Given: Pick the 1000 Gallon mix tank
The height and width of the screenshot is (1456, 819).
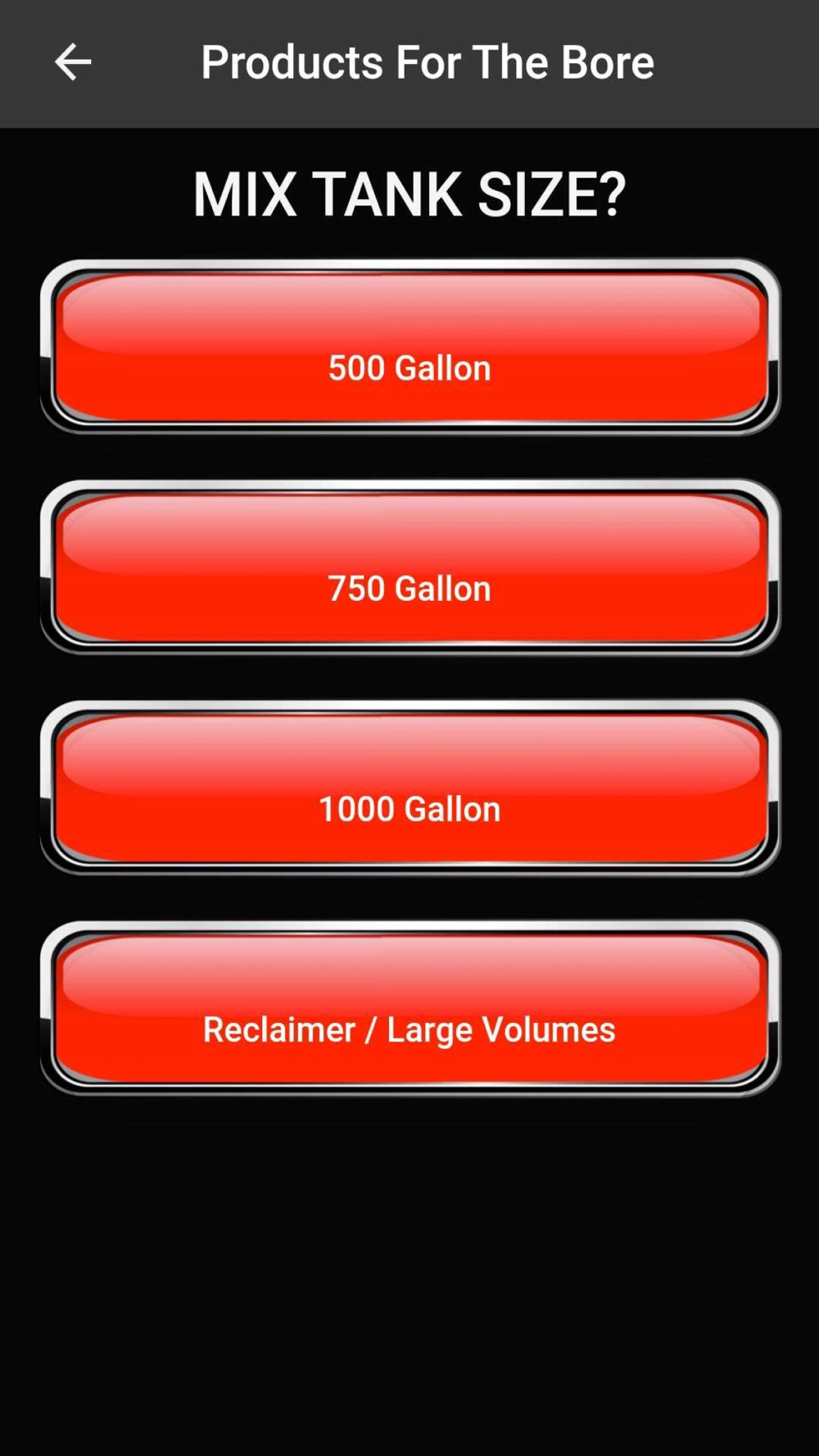Looking at the screenshot, I should (409, 787).
